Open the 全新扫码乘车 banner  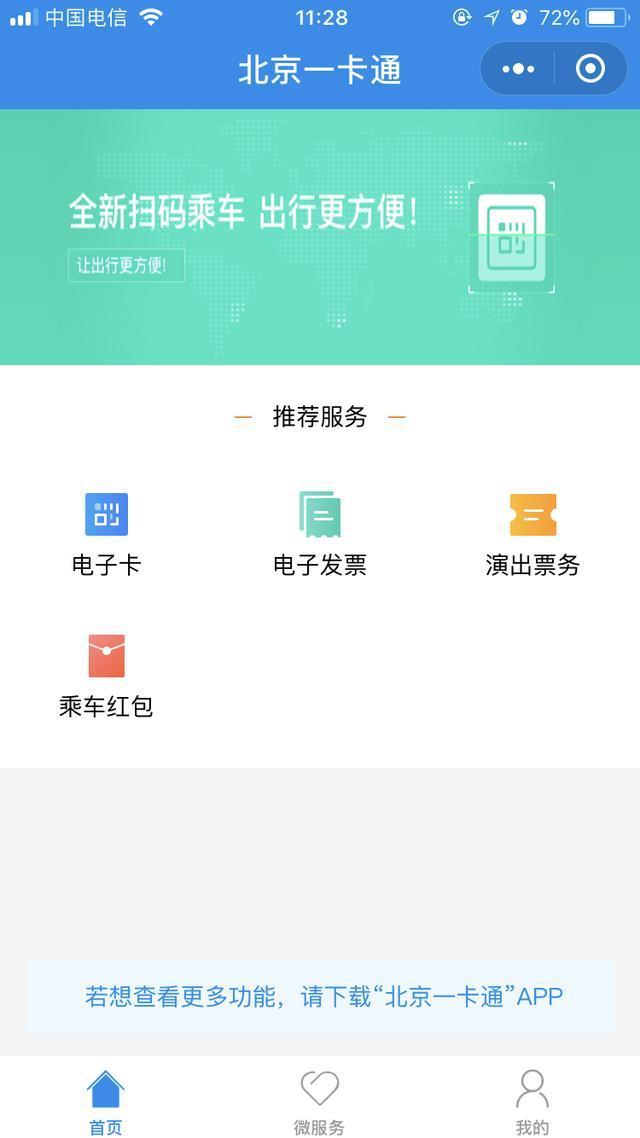point(320,237)
